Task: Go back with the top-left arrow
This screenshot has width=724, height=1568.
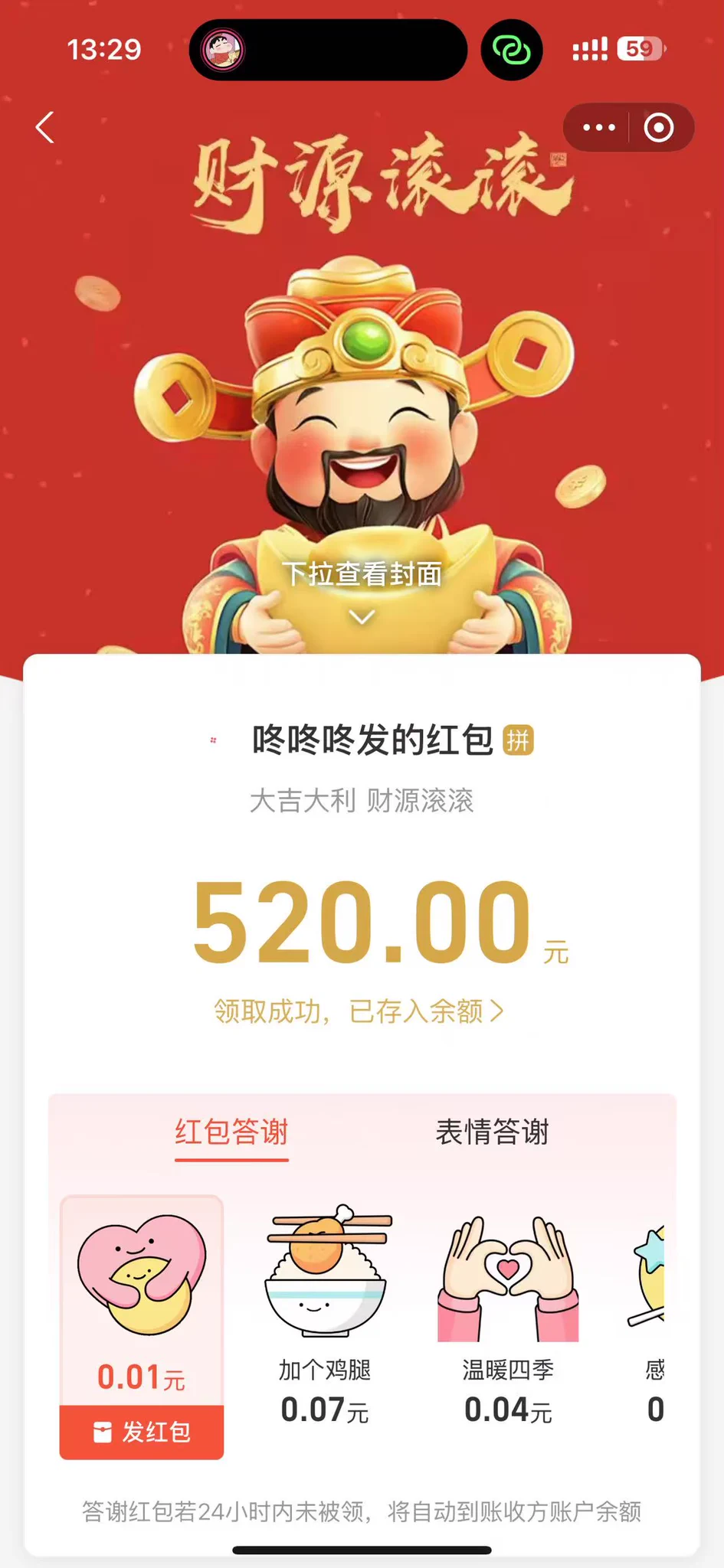Action: click(45, 127)
